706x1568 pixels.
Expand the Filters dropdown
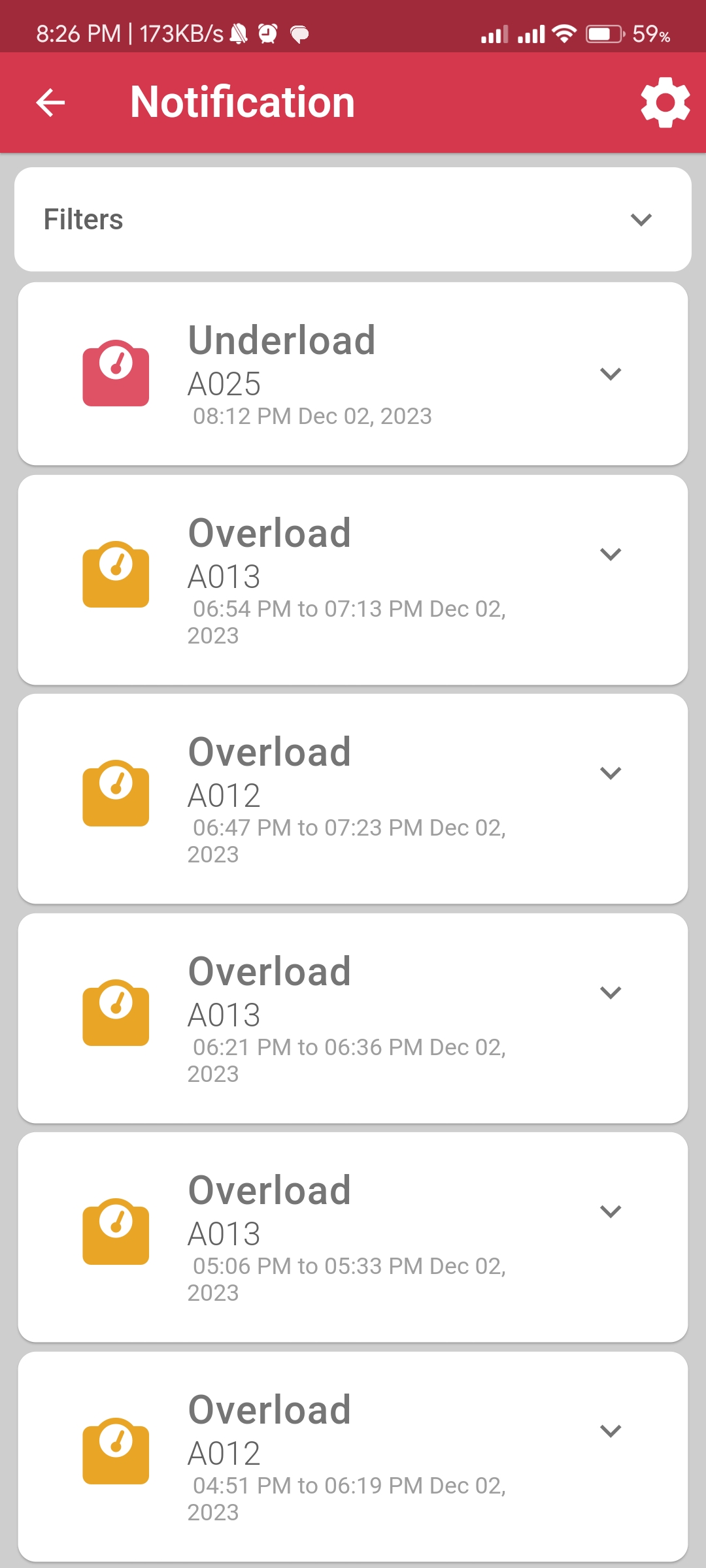(641, 220)
